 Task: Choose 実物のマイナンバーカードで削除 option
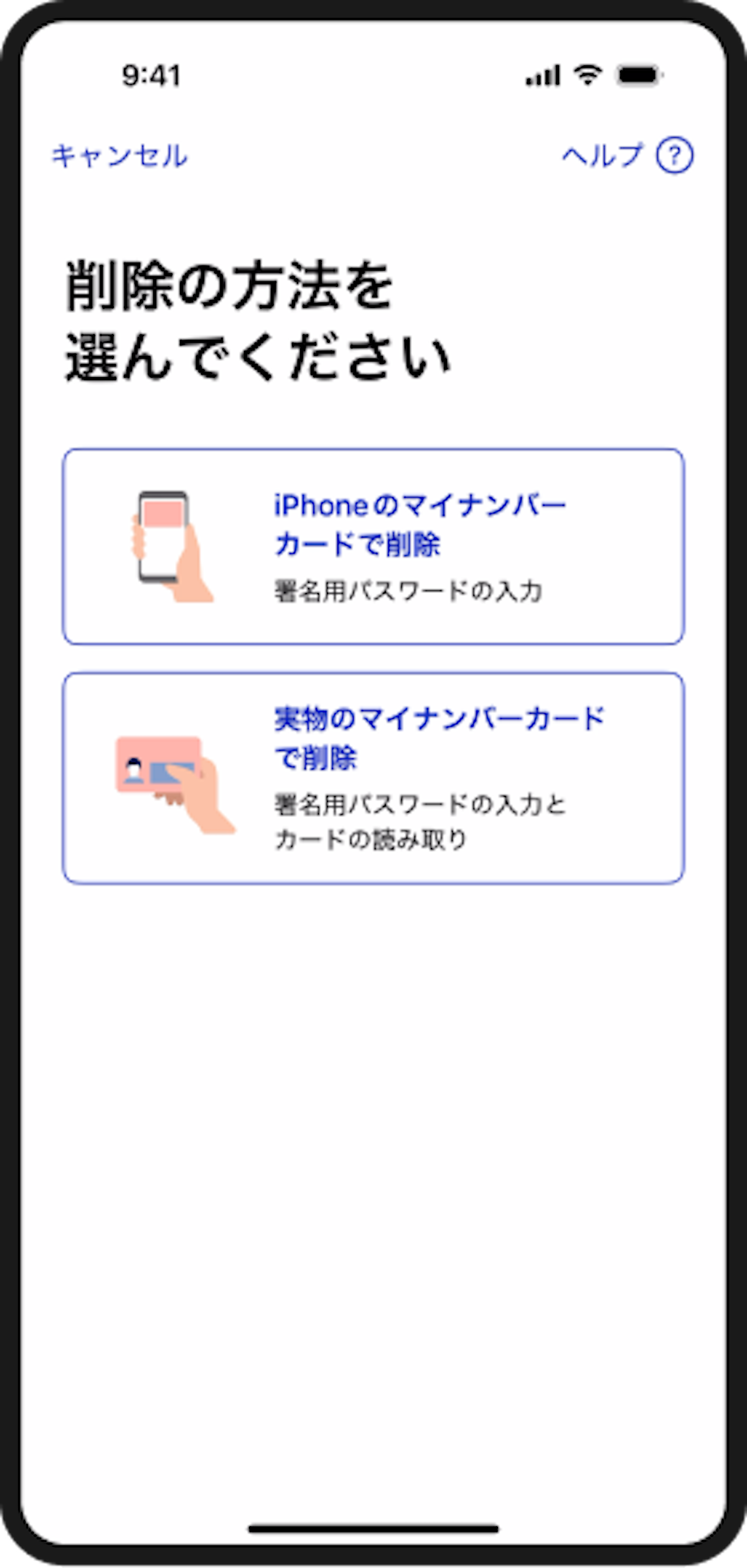(x=374, y=778)
